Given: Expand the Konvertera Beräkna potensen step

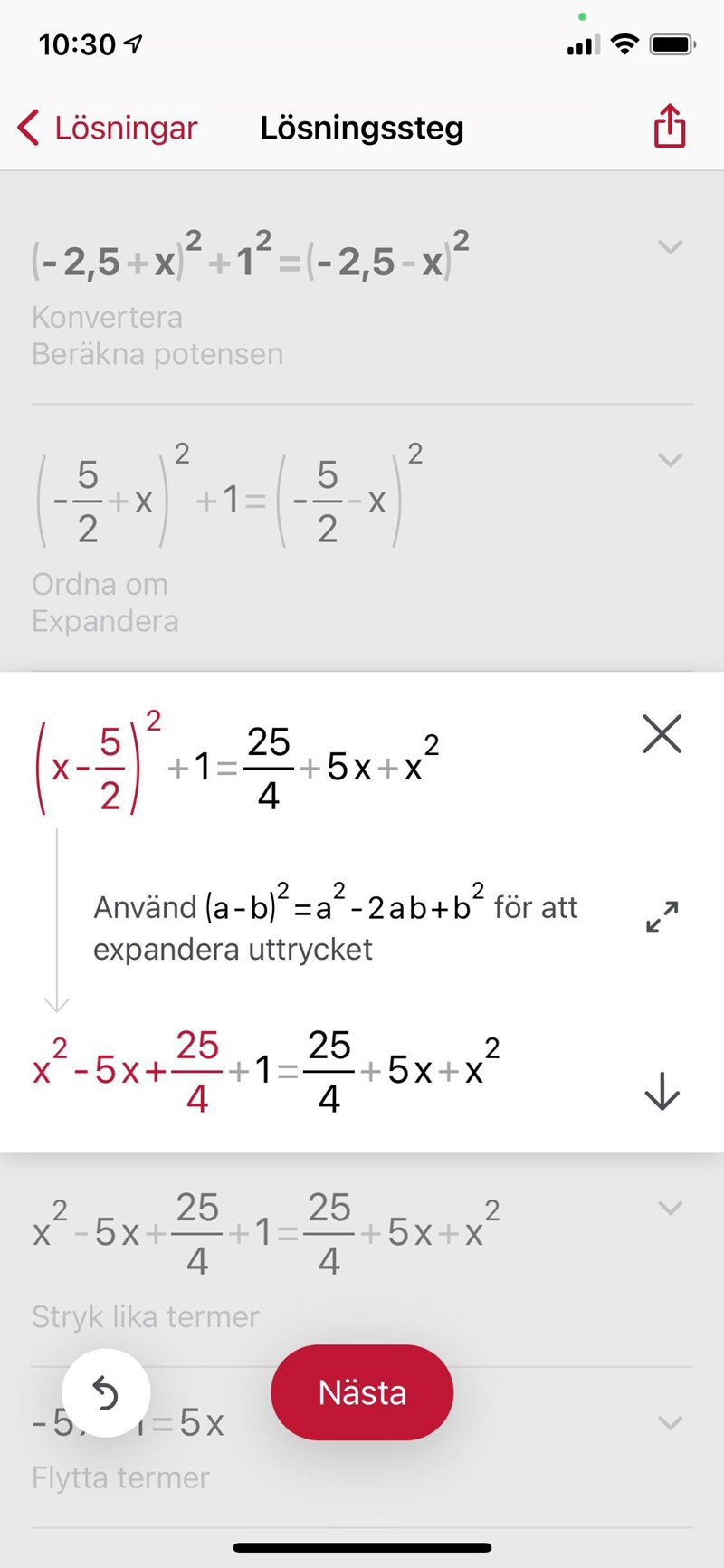Looking at the screenshot, I should tap(670, 246).
